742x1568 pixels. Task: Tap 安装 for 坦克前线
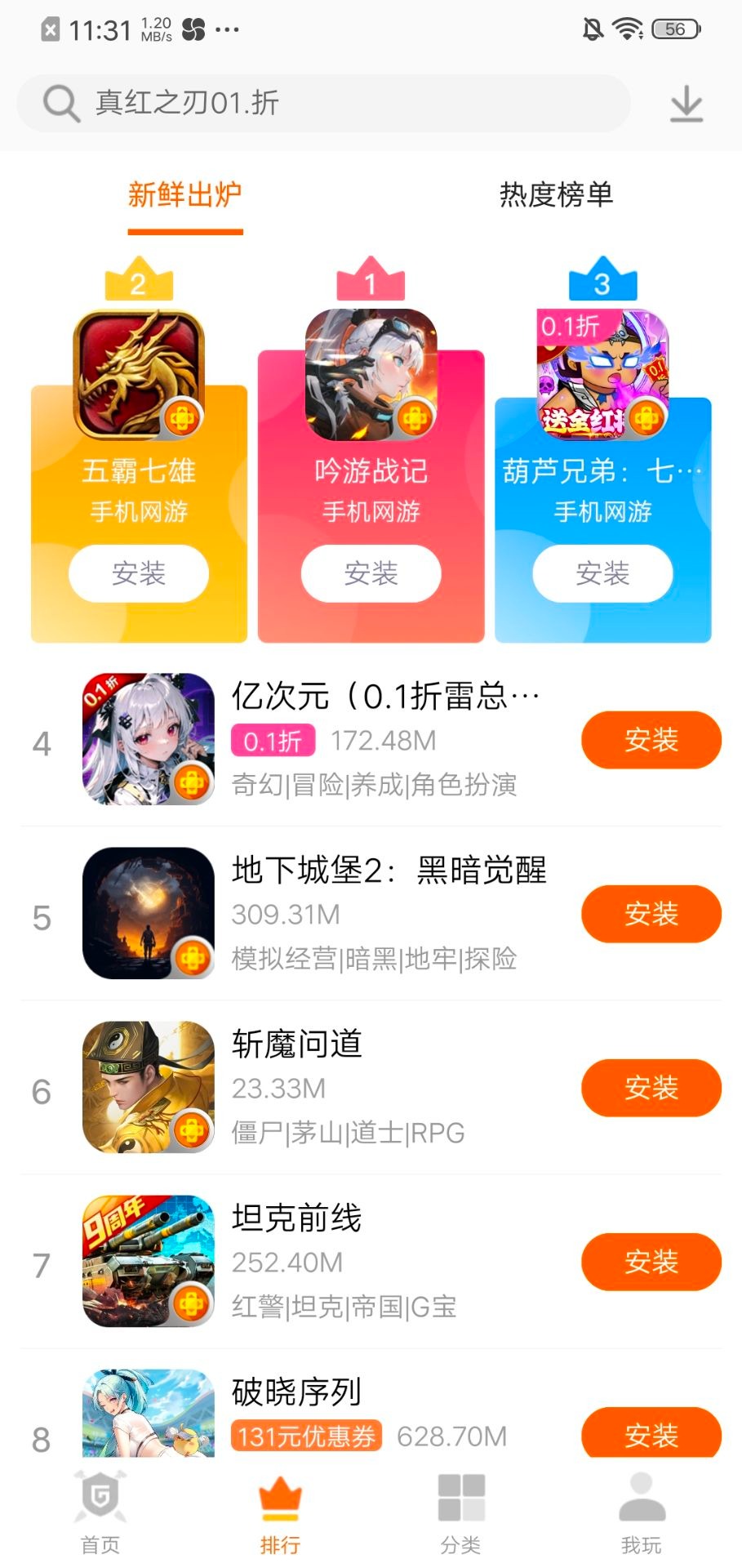coord(651,1262)
